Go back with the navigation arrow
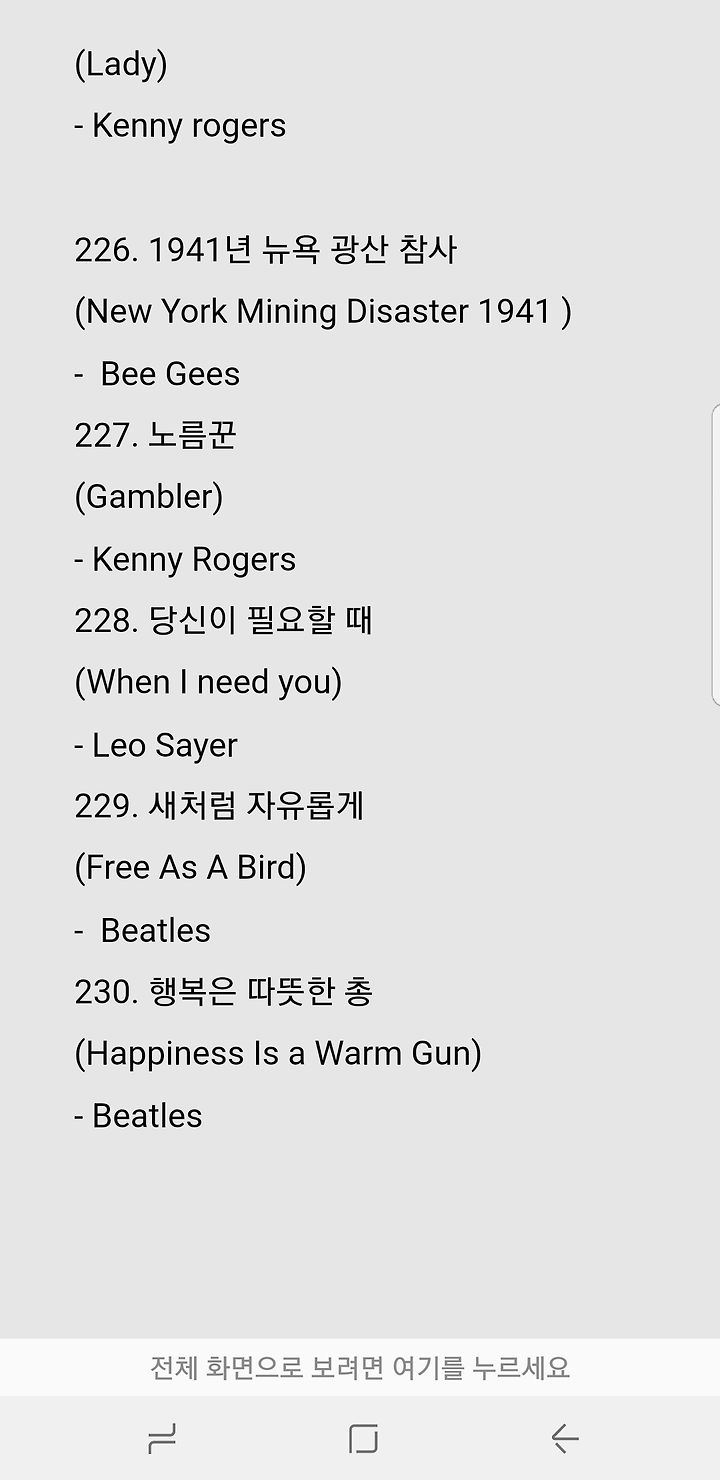 point(565,1439)
